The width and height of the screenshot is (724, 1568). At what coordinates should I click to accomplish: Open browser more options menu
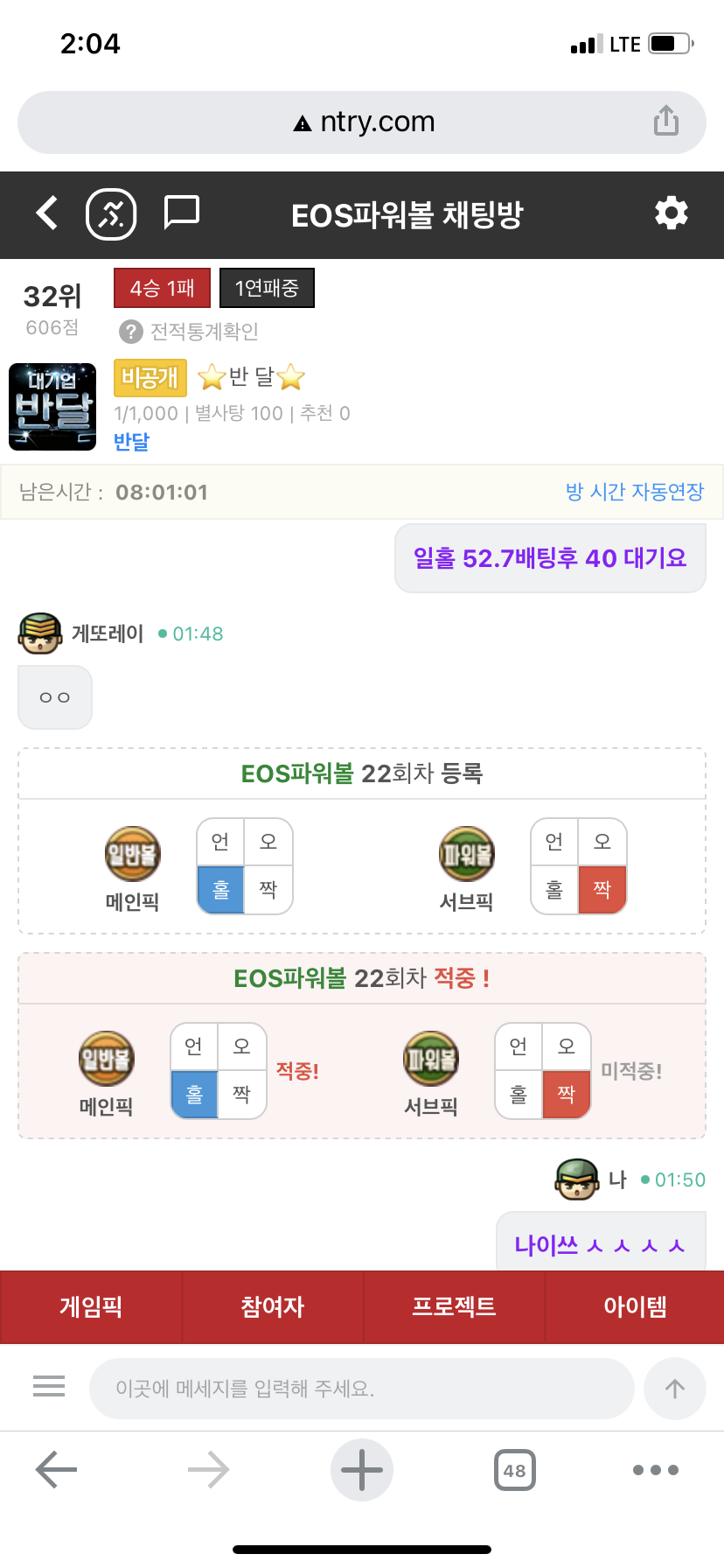[655, 1470]
